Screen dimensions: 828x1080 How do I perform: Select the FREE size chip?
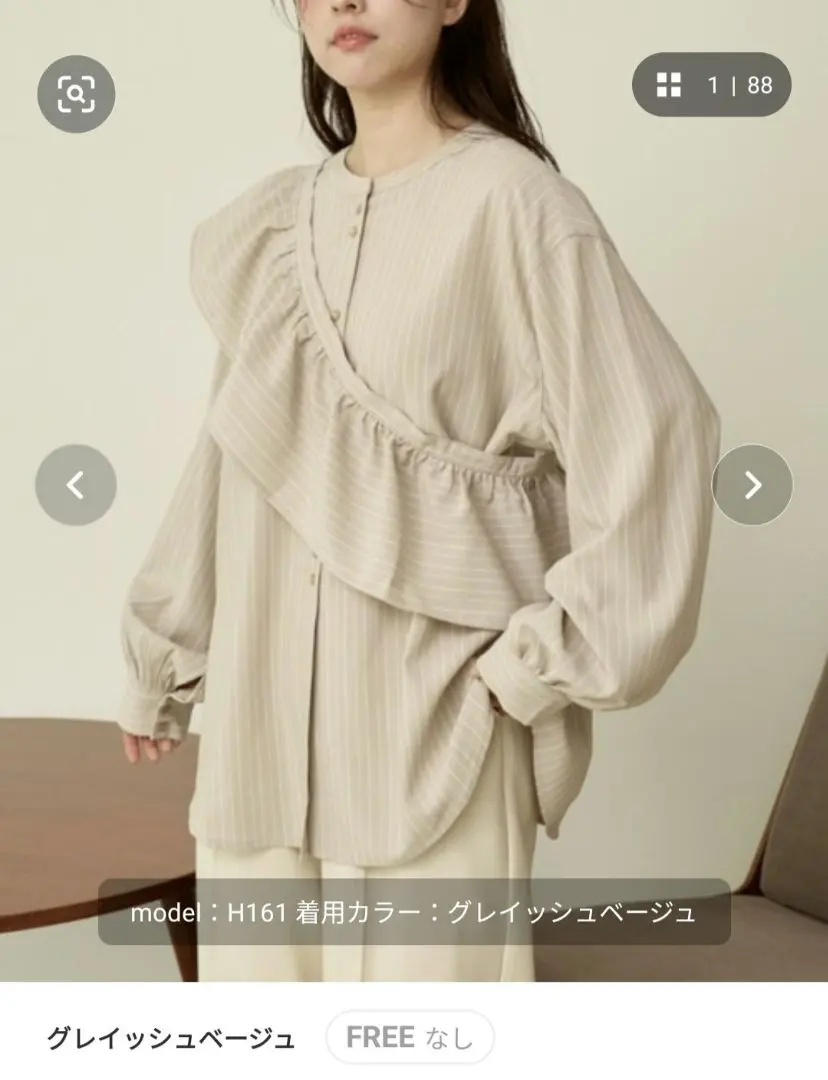[x=409, y=1038]
